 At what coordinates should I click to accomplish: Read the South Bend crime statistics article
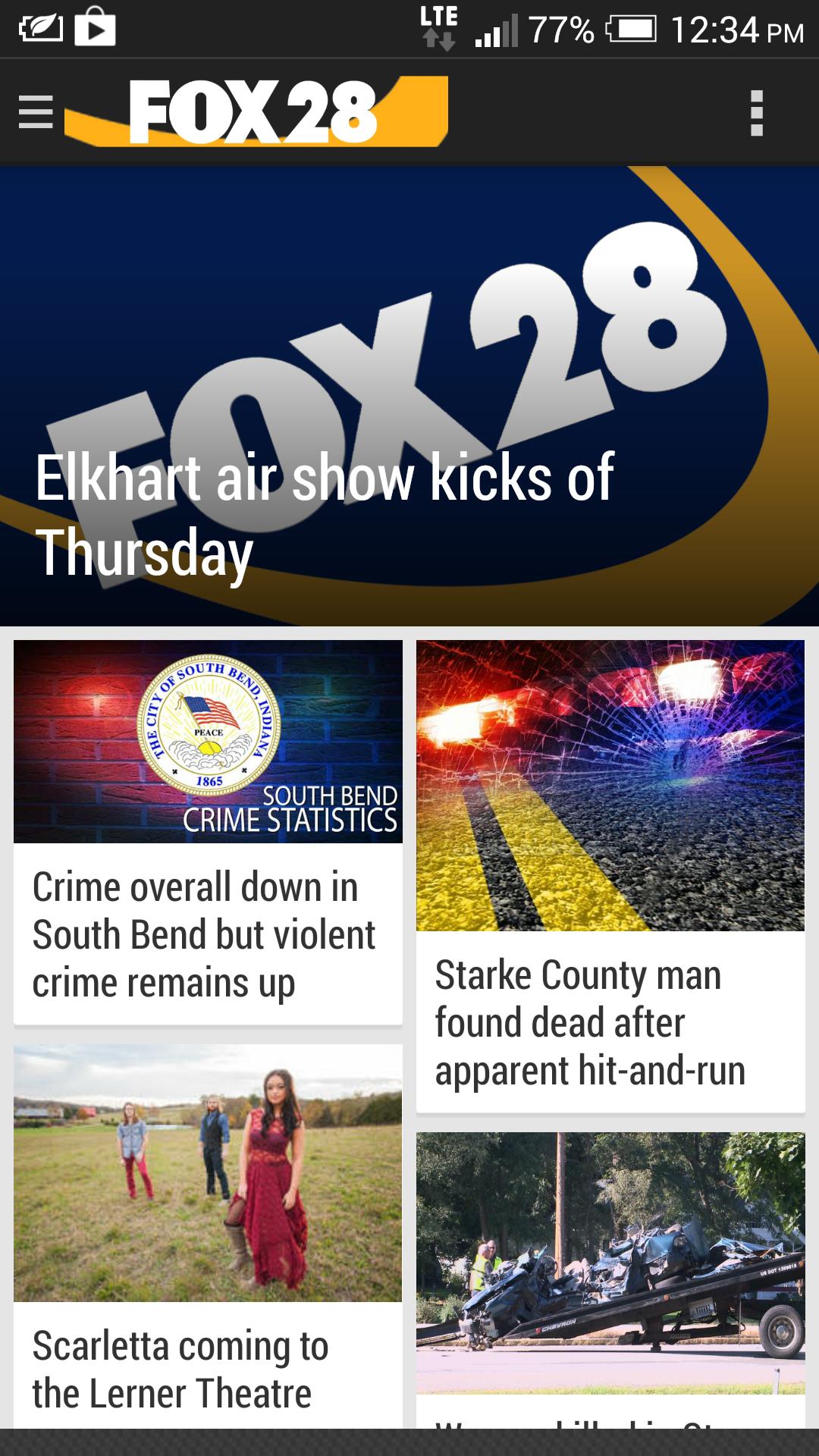(207, 833)
